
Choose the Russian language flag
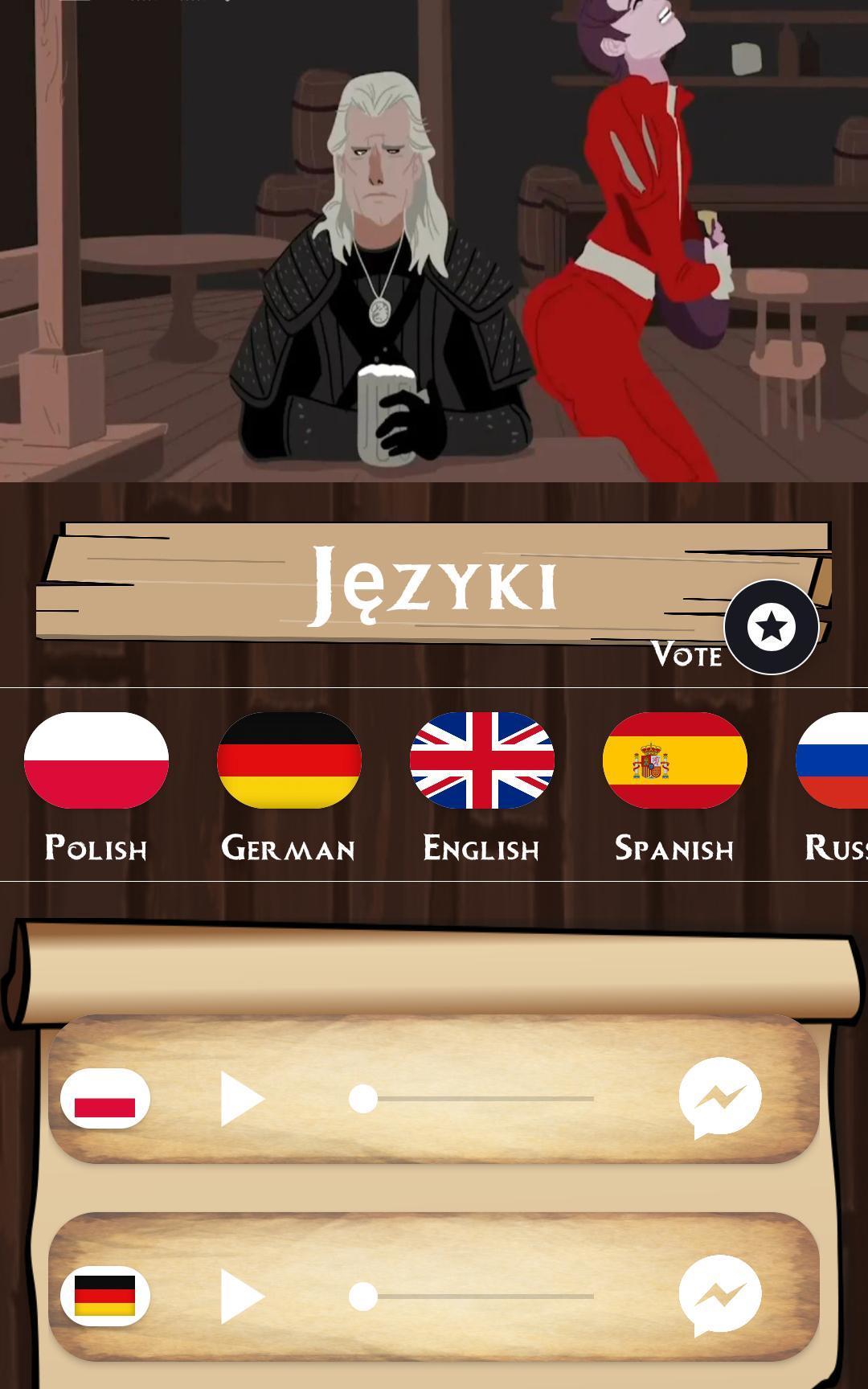(x=833, y=760)
